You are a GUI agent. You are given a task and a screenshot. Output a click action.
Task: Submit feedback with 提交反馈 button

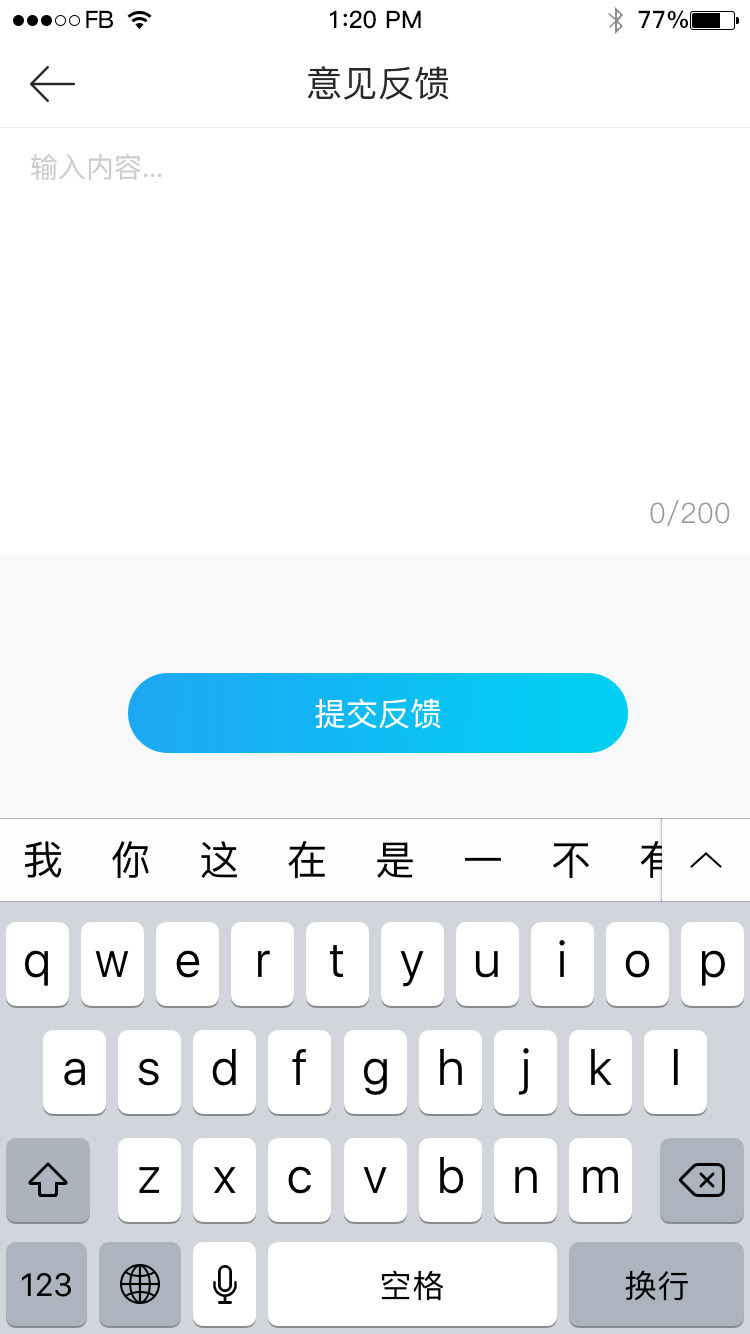pos(378,713)
